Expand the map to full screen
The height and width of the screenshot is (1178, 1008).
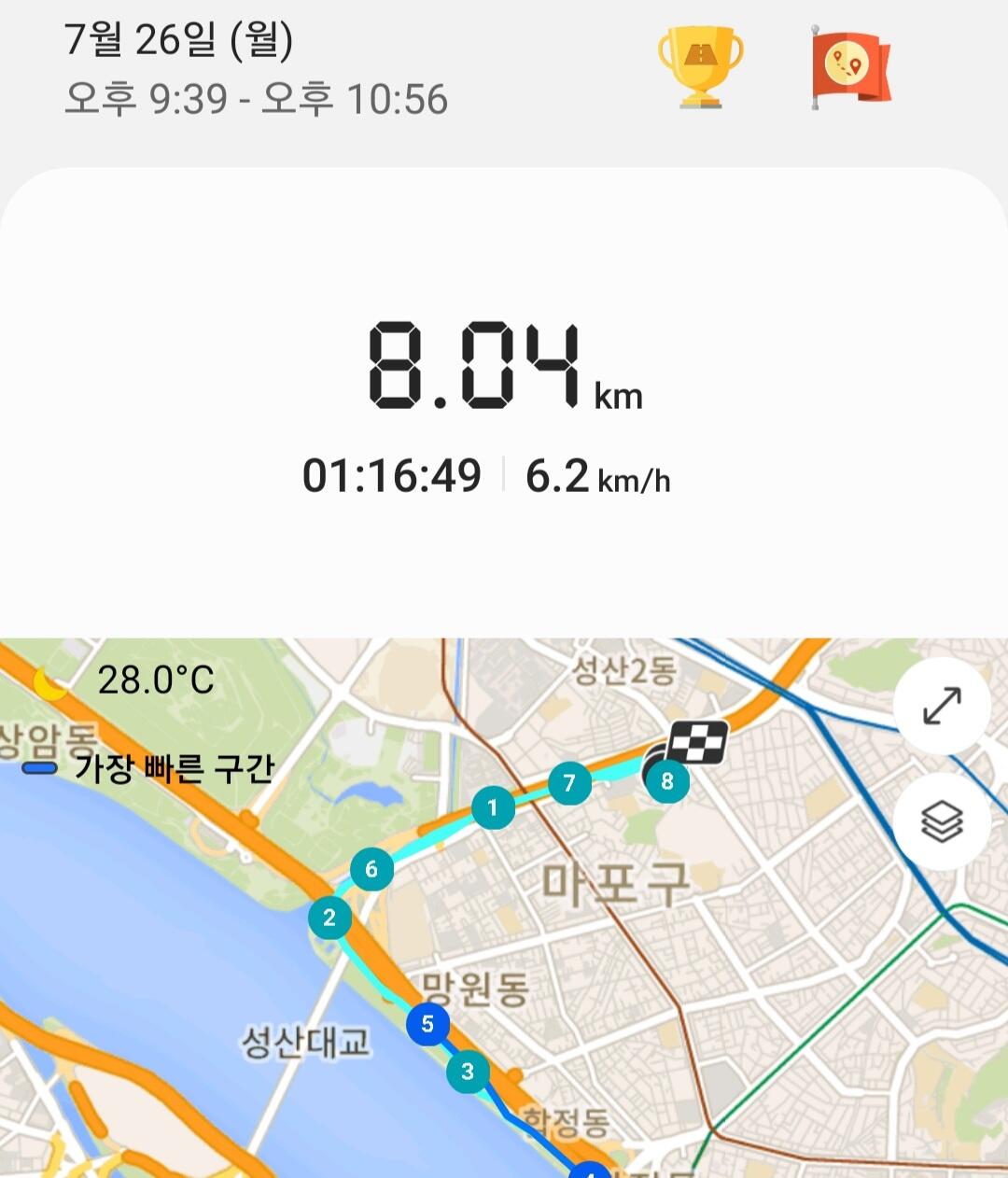(941, 706)
